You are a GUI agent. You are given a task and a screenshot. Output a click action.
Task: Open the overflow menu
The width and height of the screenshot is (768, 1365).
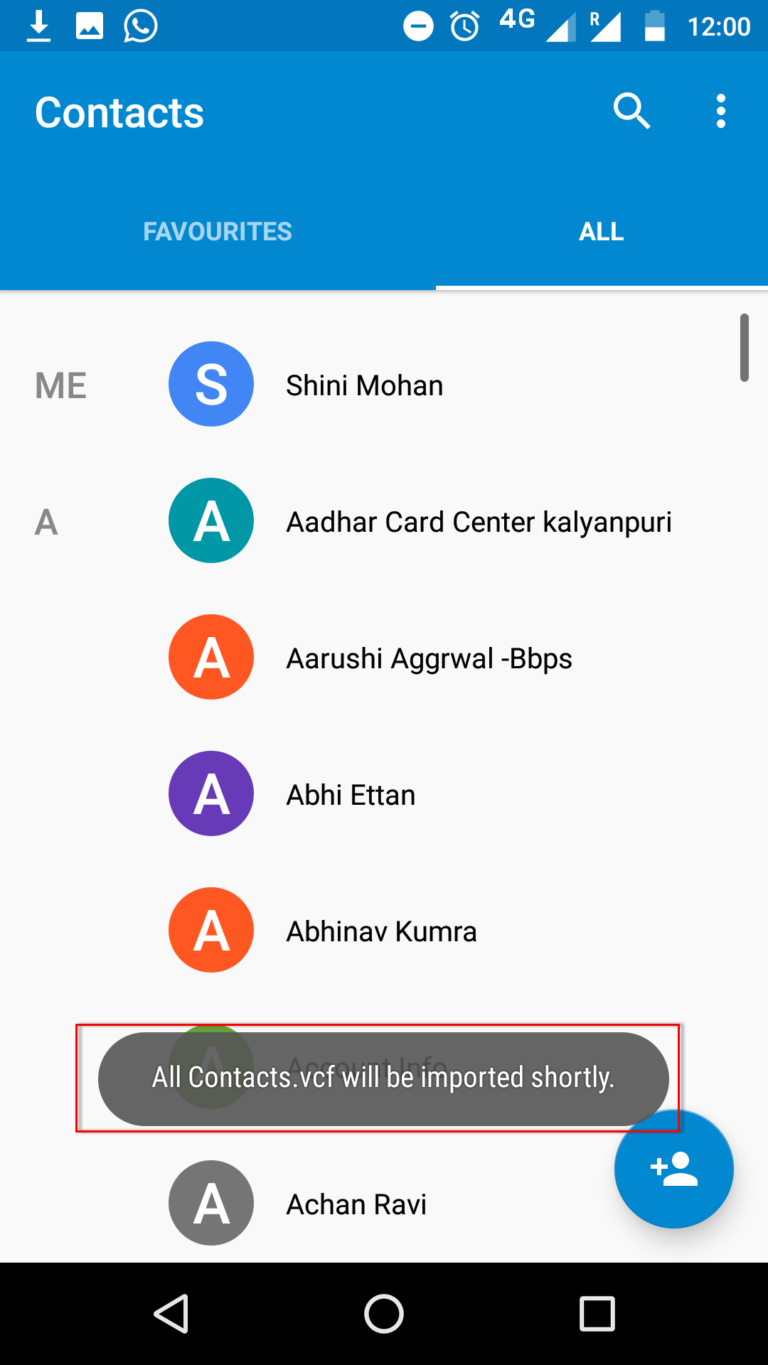click(x=720, y=112)
